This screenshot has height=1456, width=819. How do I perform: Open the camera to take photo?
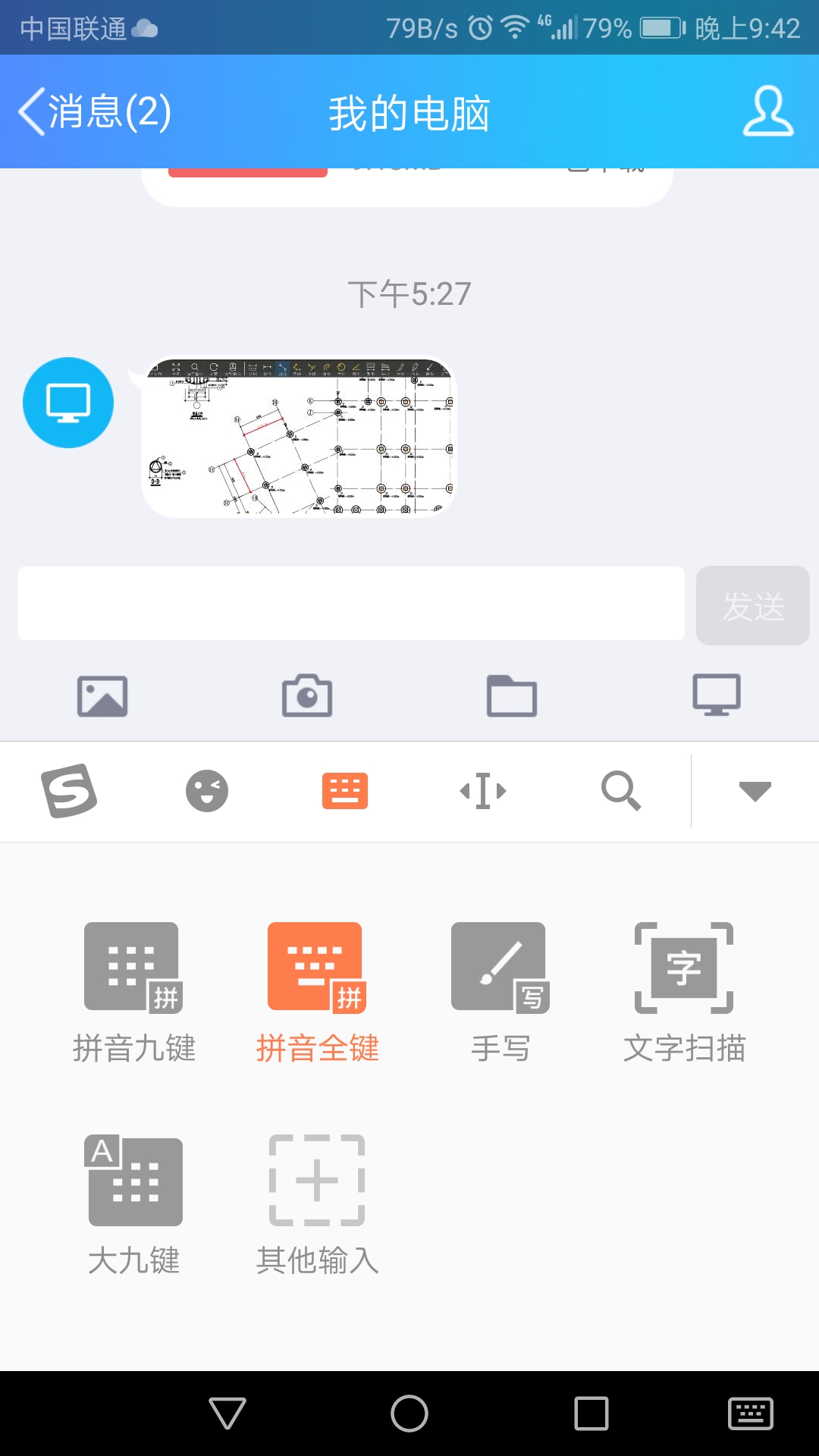pos(307,695)
